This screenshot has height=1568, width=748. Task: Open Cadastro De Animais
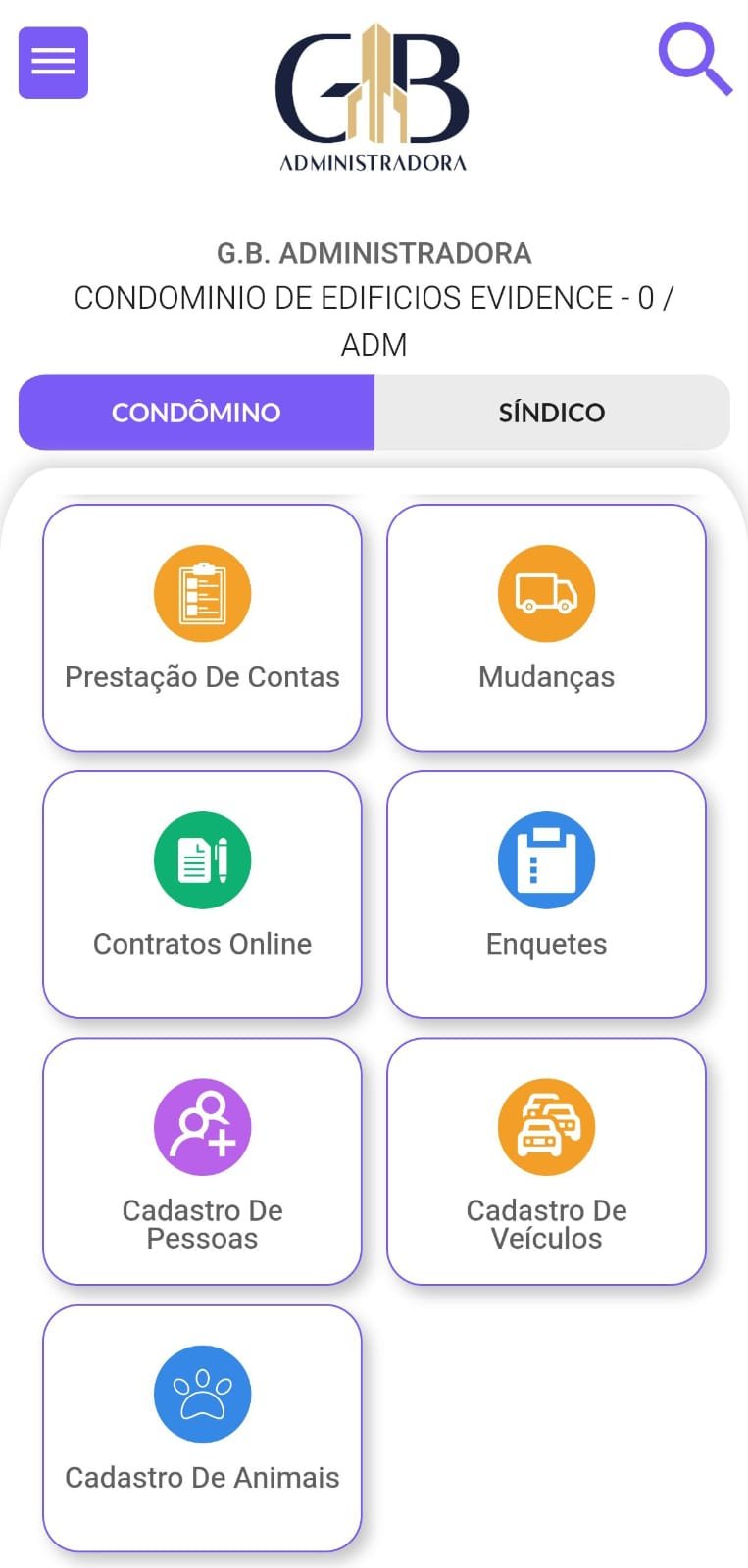202,1428
